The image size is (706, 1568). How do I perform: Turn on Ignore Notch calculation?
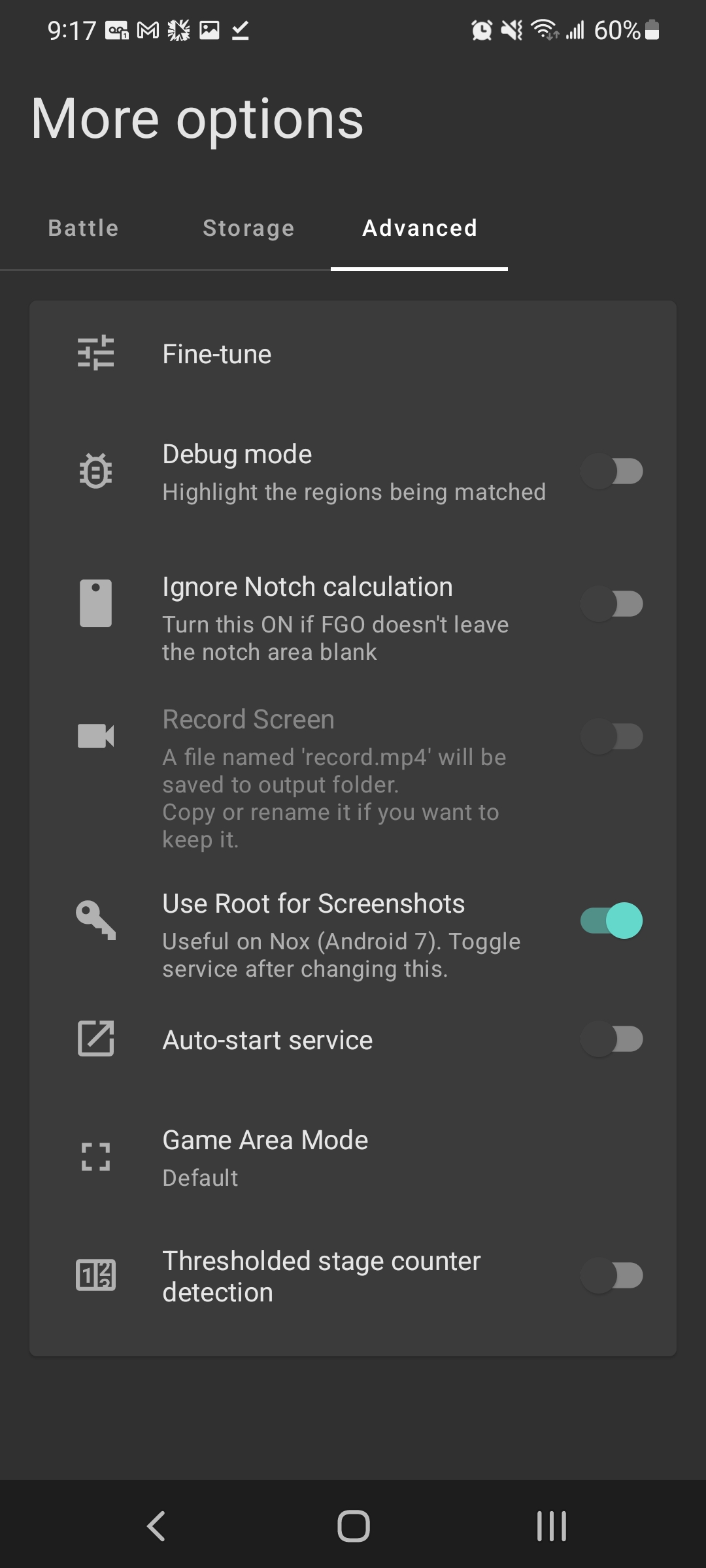(x=612, y=604)
